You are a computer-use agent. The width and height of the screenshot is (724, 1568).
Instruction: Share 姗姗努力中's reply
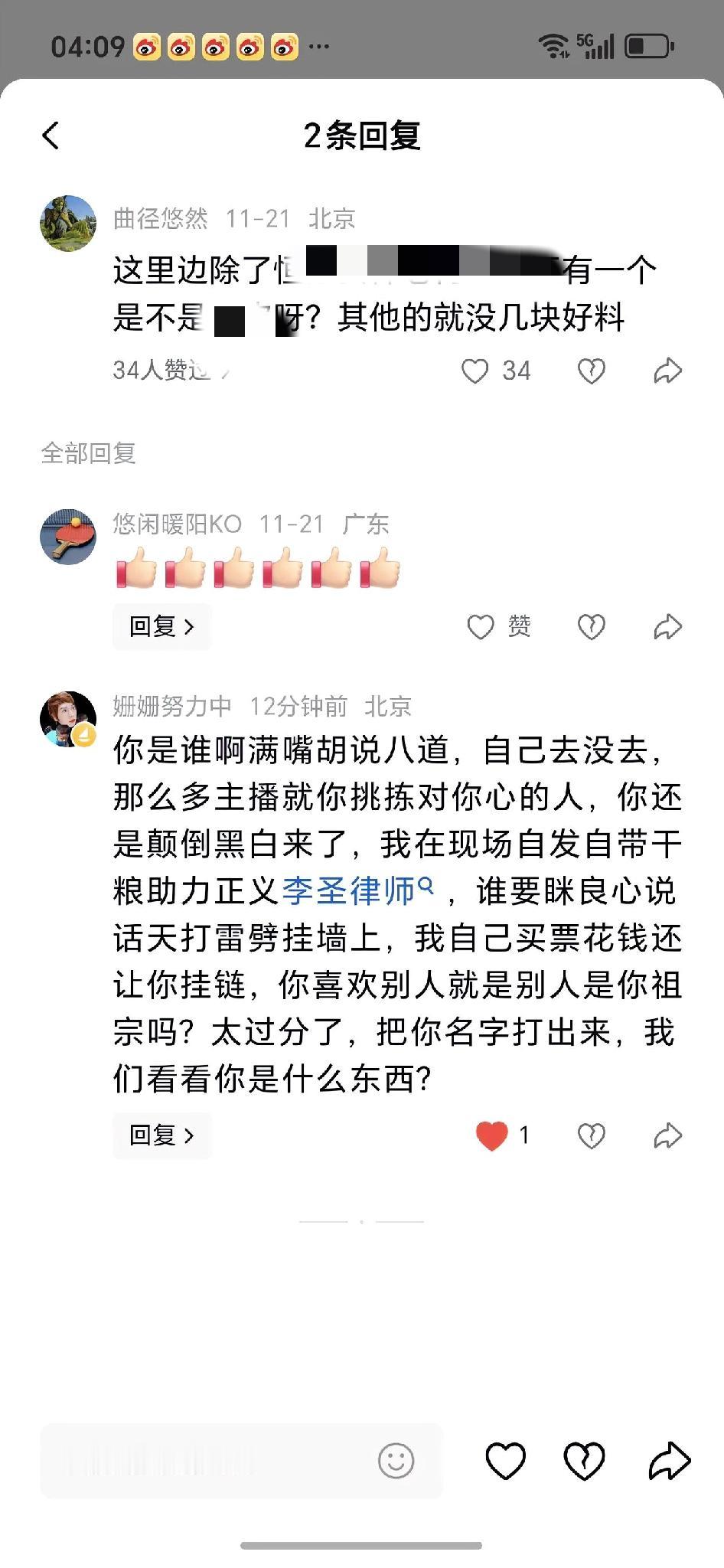click(667, 1135)
